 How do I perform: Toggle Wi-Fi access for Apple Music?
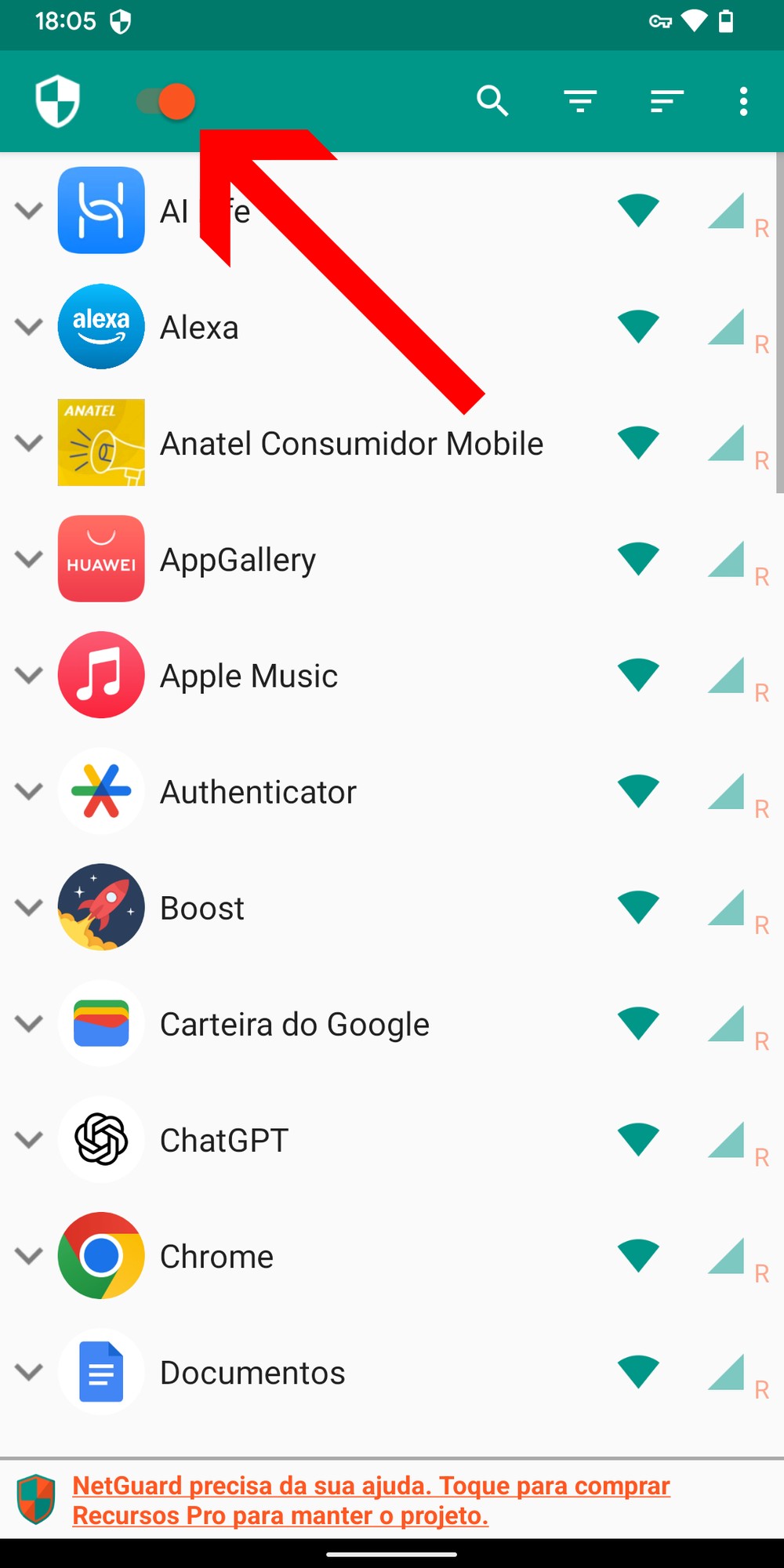click(638, 676)
